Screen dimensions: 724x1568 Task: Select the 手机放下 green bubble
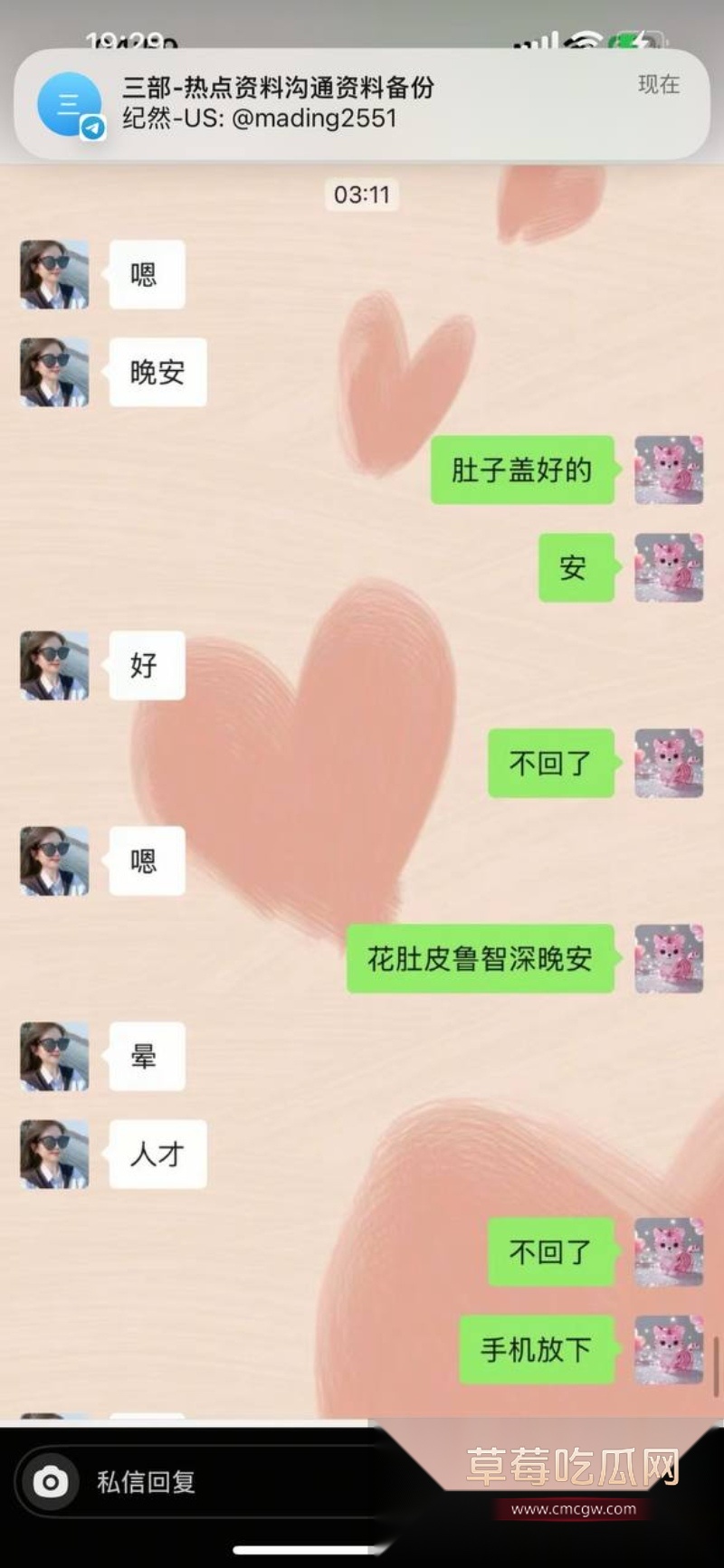[x=536, y=1352]
